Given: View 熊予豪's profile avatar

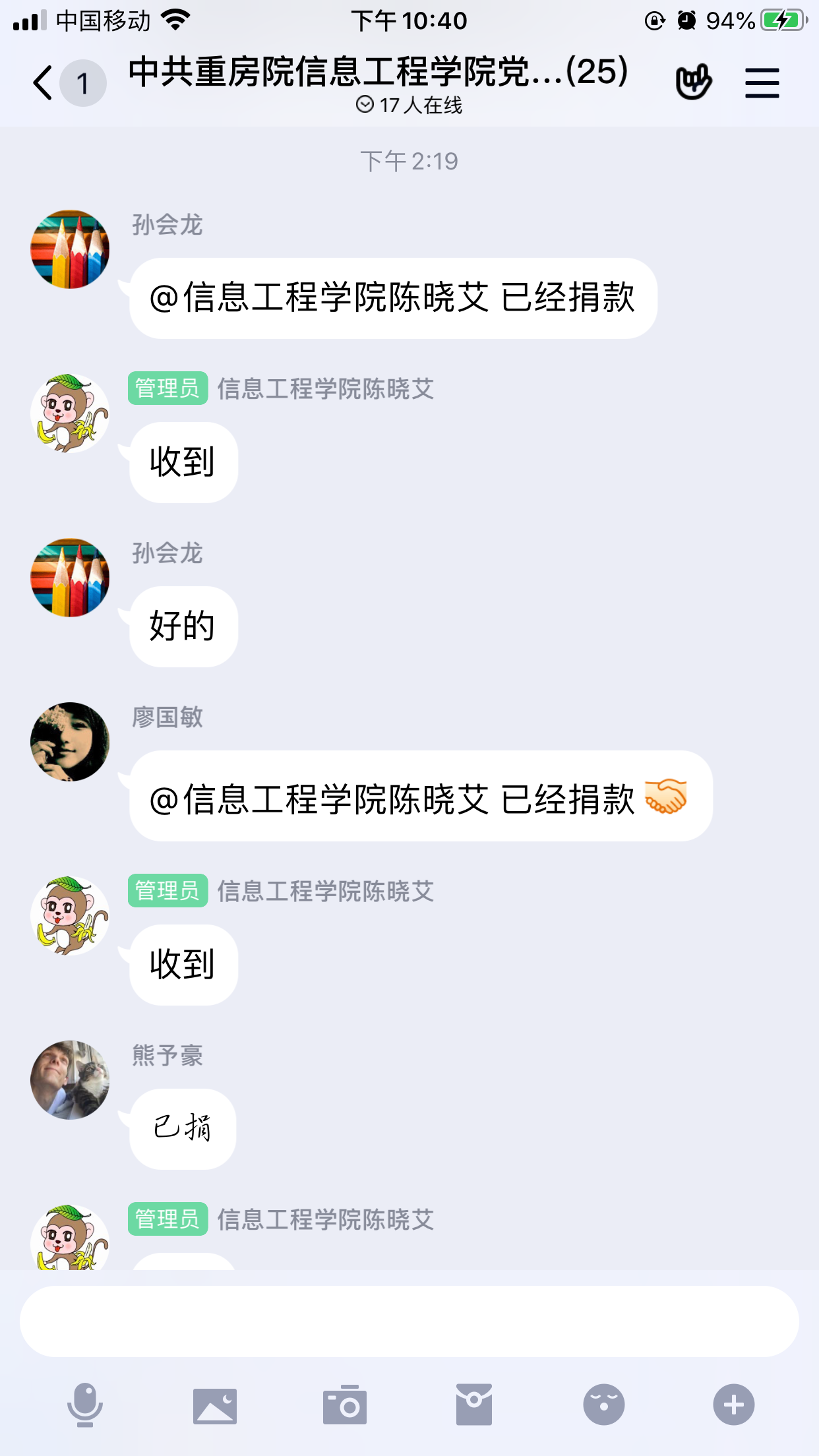Looking at the screenshot, I should coord(70,1080).
